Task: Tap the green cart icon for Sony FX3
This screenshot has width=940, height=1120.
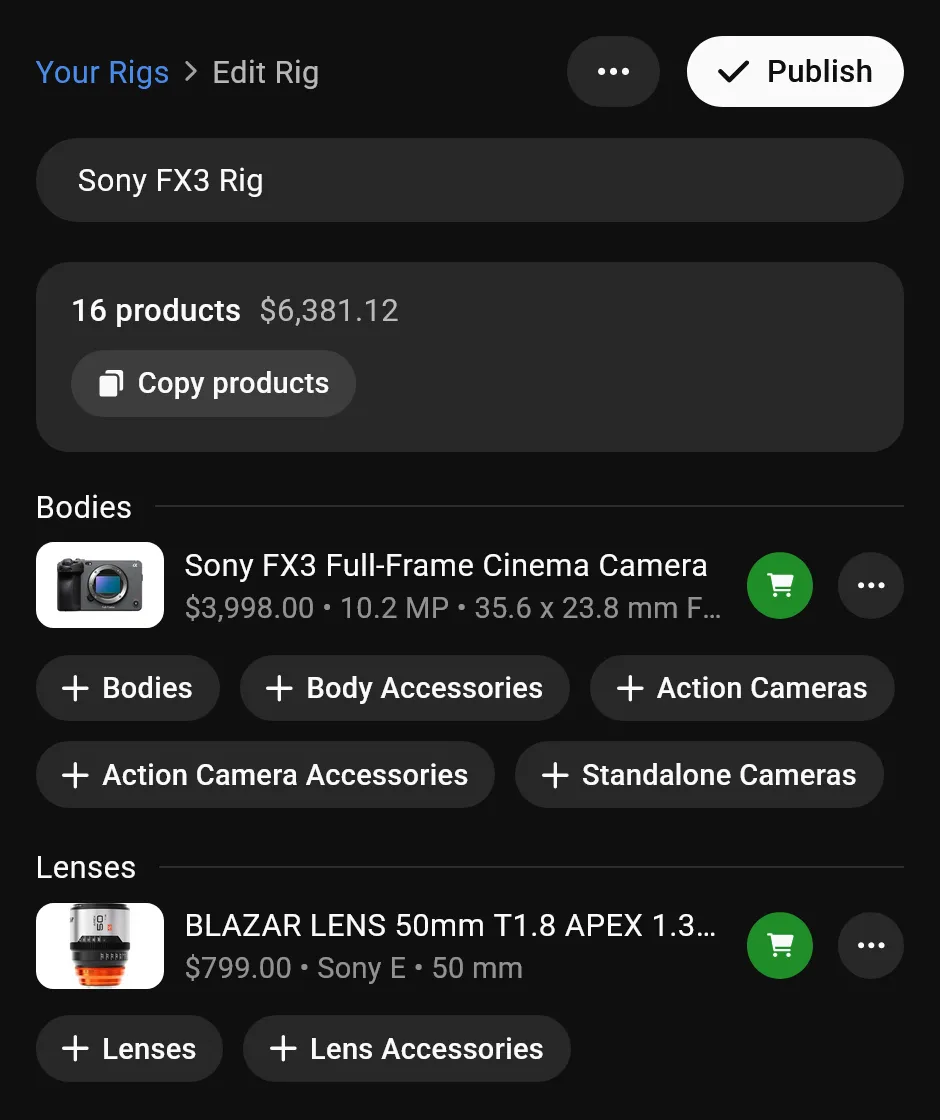Action: 780,586
